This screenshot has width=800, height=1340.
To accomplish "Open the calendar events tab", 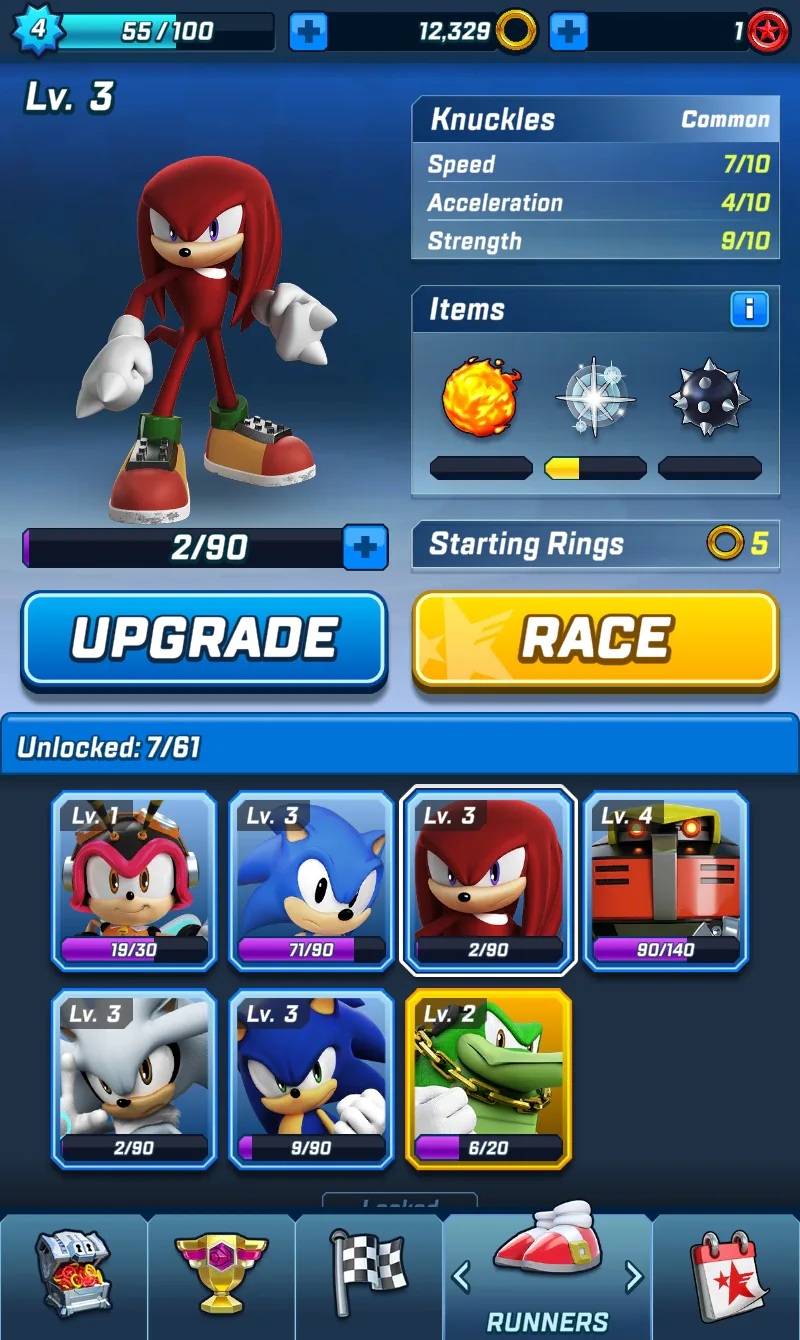I will point(727,1275).
